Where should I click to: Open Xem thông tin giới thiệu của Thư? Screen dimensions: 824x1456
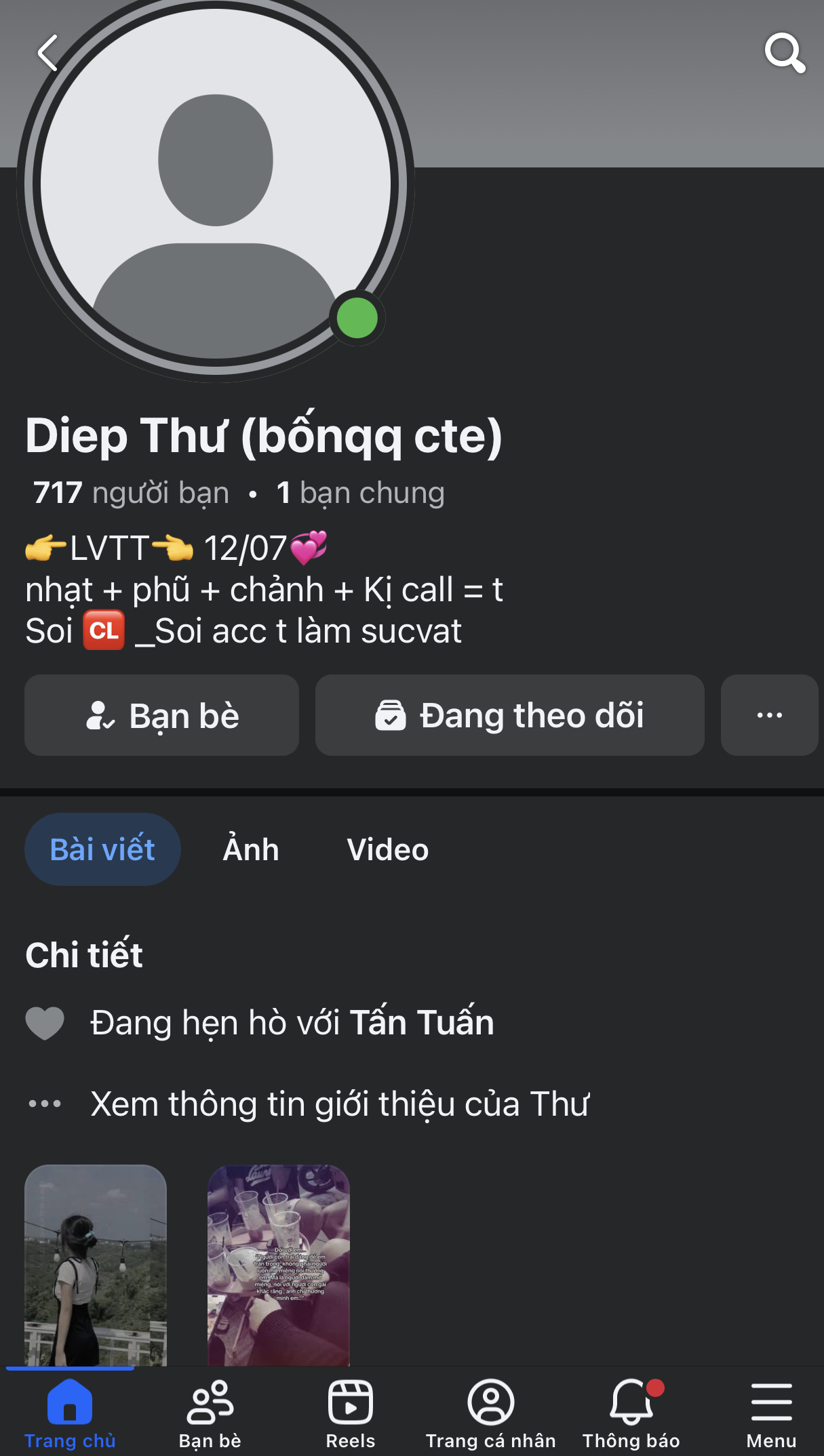click(x=339, y=1104)
